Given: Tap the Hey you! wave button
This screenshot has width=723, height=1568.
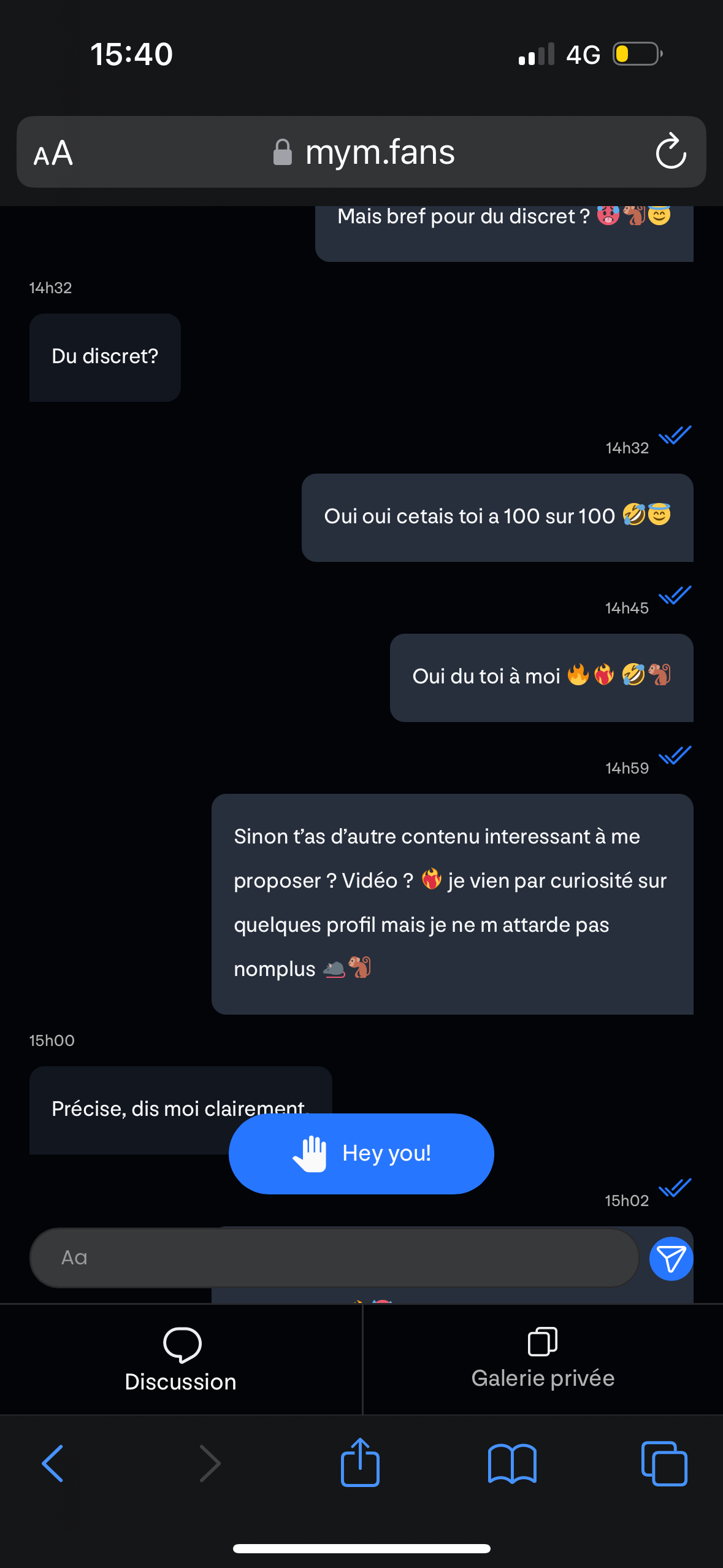Looking at the screenshot, I should pos(361,1153).
